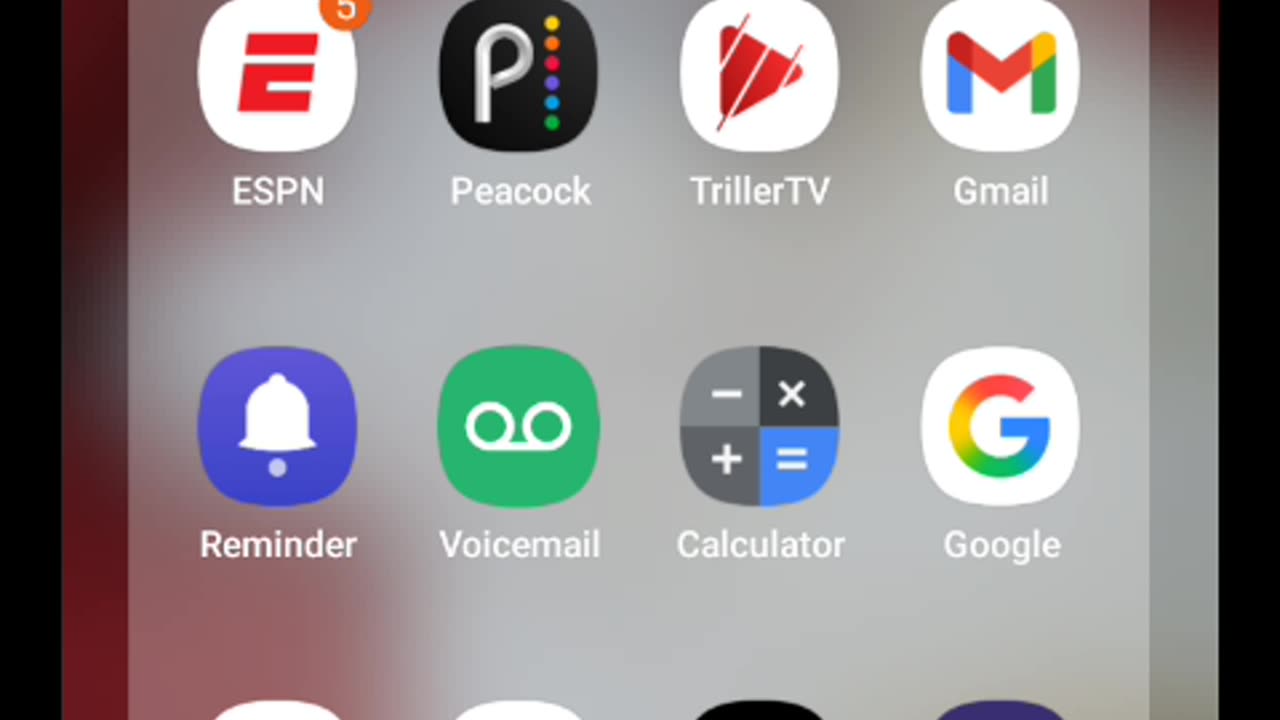Launch the Google app
Viewport: 1280px width, 720px height.
(x=1000, y=427)
